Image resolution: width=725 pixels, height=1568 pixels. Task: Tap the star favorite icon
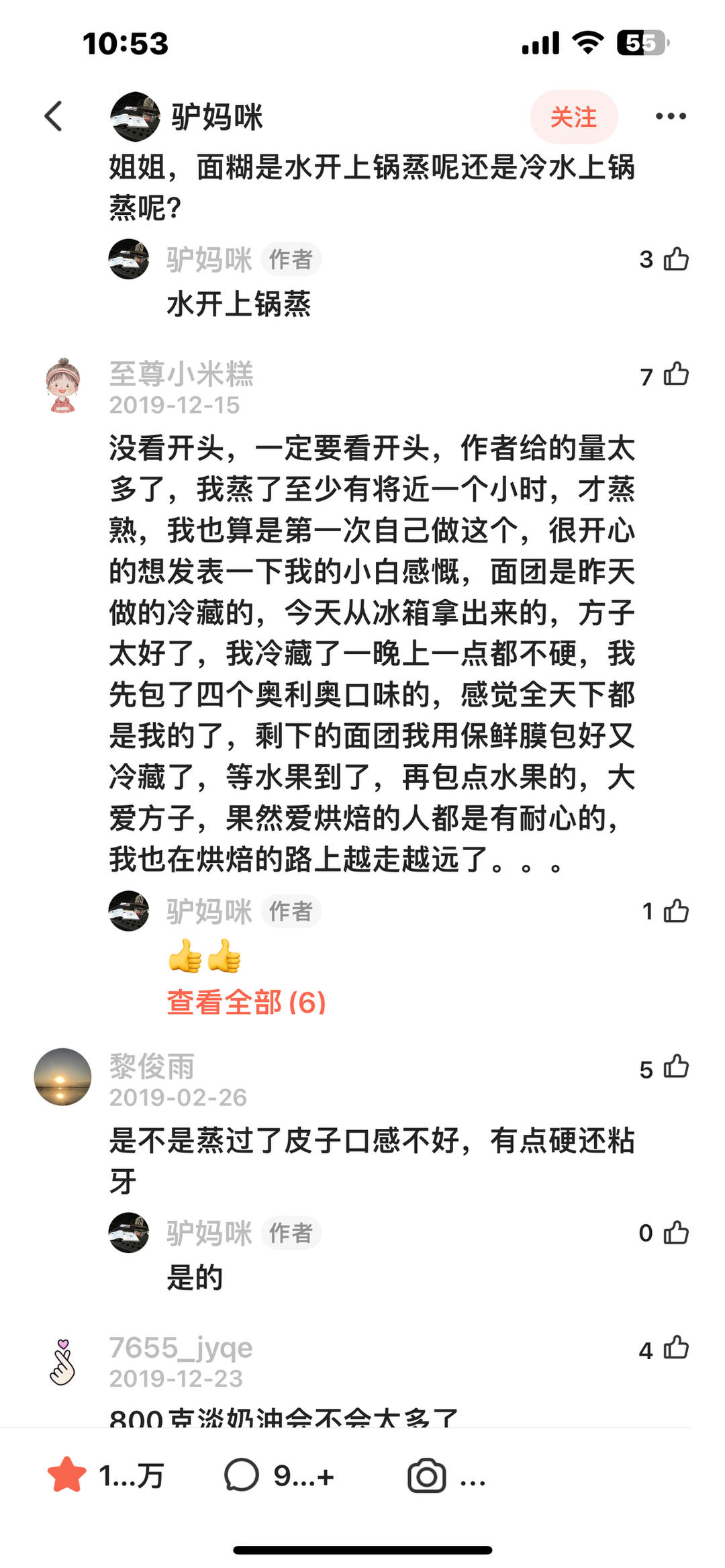(67, 1476)
